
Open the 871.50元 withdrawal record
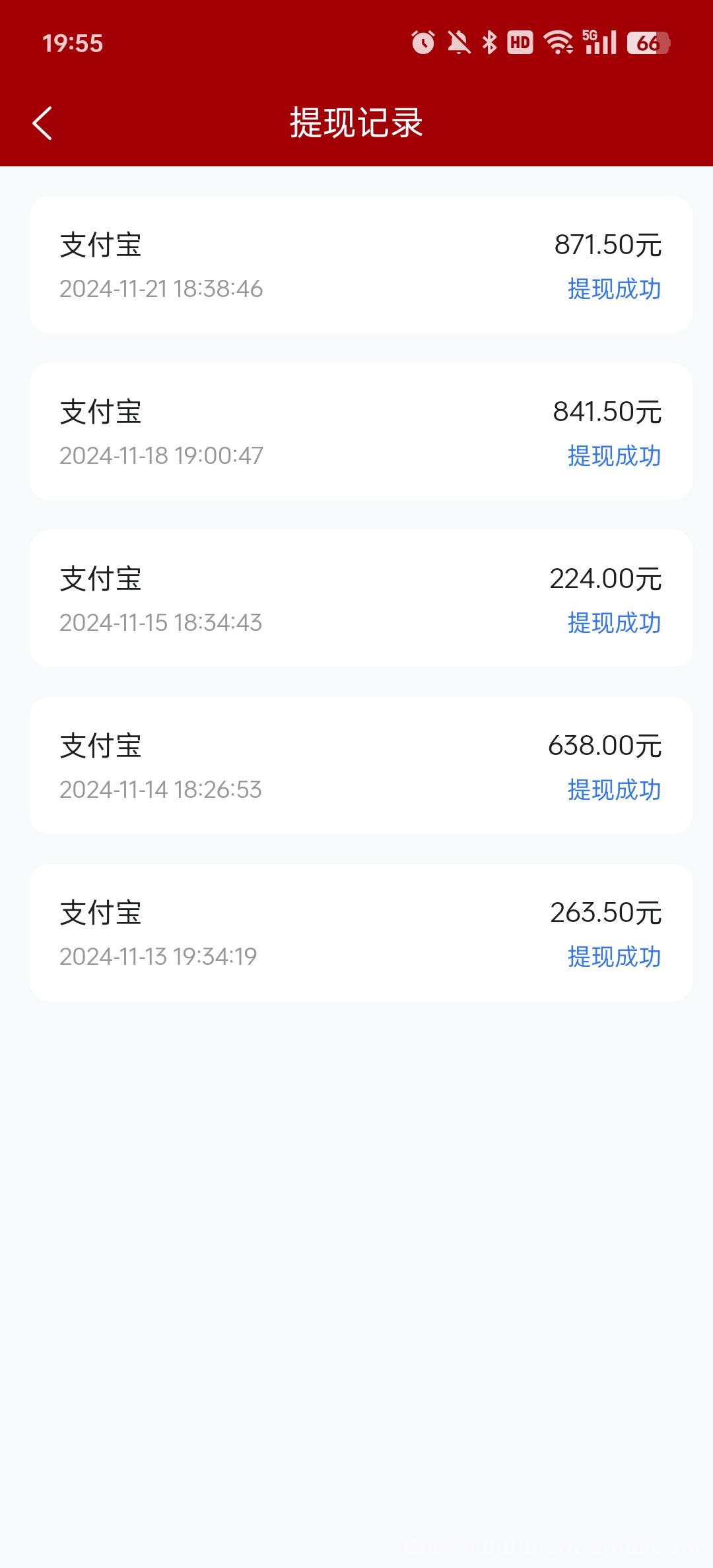click(360, 265)
